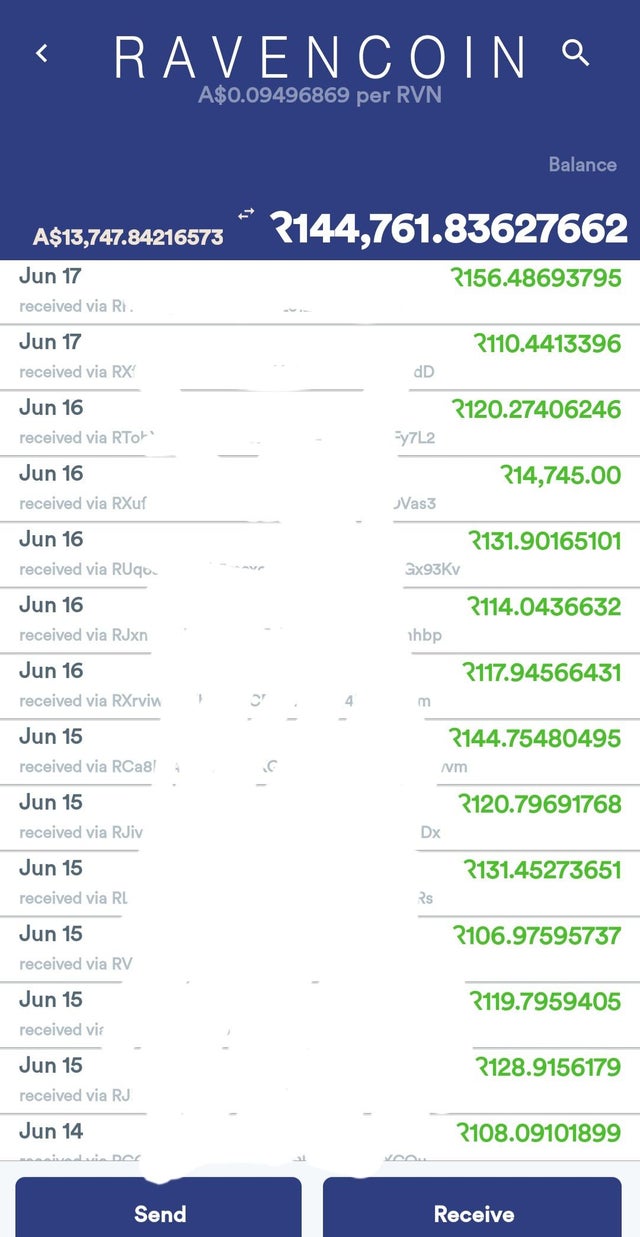
Task: Open the Jun 15 transaction of 128.9156179
Action: pos(320,1081)
